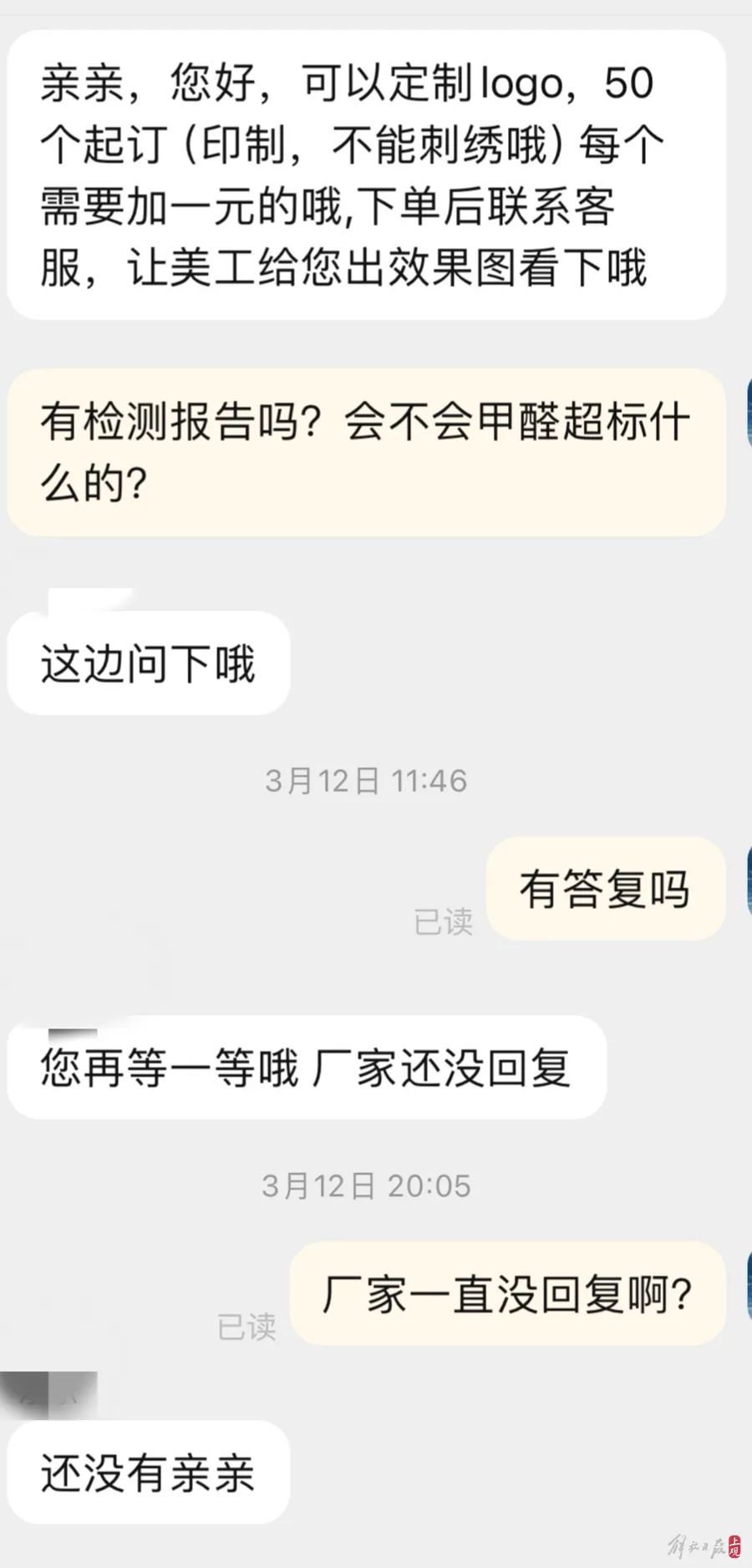
Task: Click the 已读 receipt under "有答复吗"
Action: 445,923
